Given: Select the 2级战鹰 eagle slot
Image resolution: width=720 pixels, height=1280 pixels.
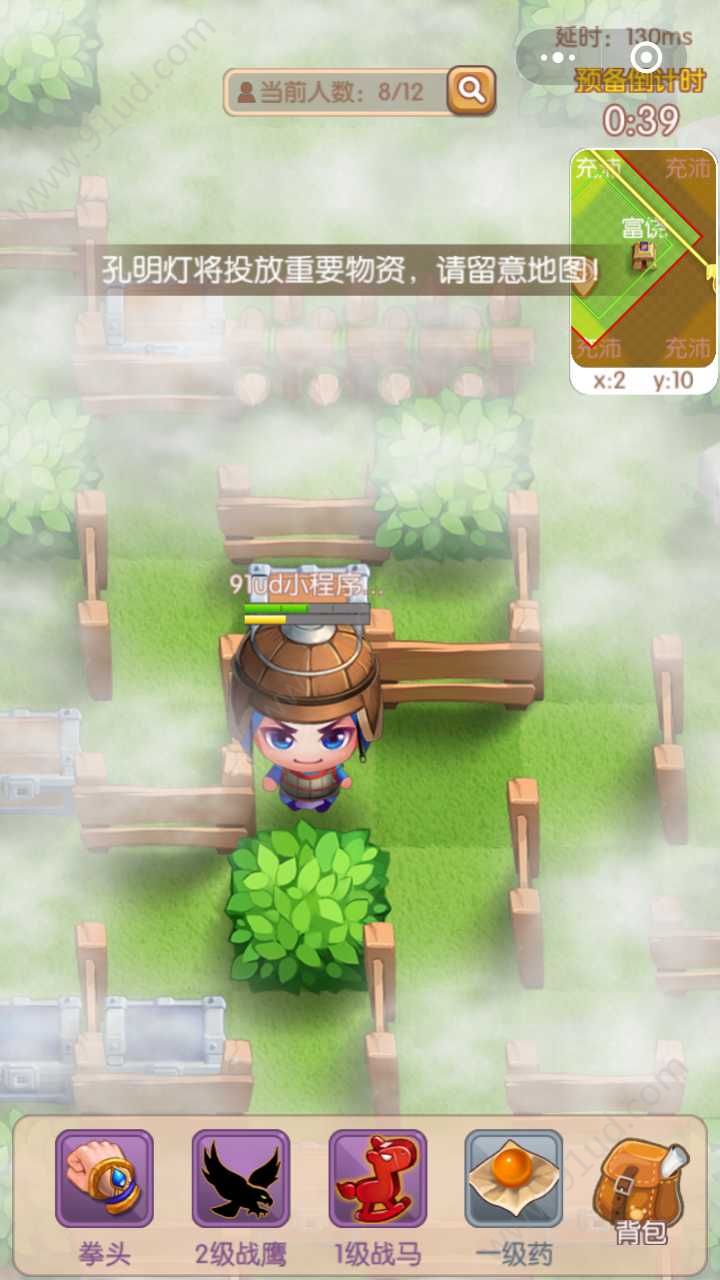Looking at the screenshot, I should tap(241, 1178).
